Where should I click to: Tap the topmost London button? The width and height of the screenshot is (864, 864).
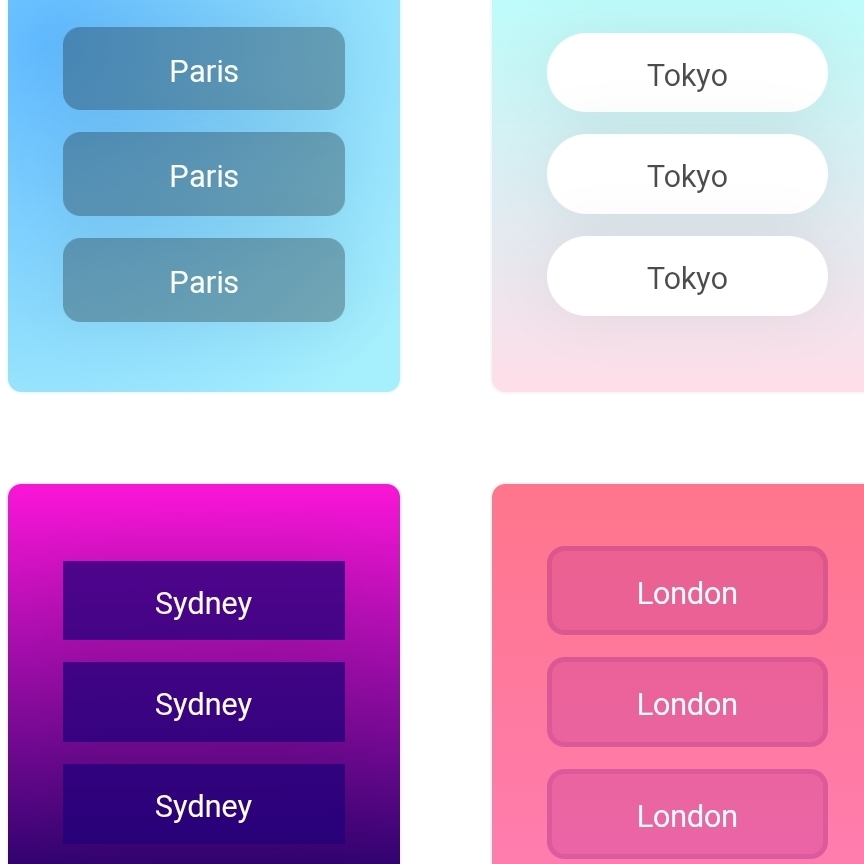click(x=687, y=591)
